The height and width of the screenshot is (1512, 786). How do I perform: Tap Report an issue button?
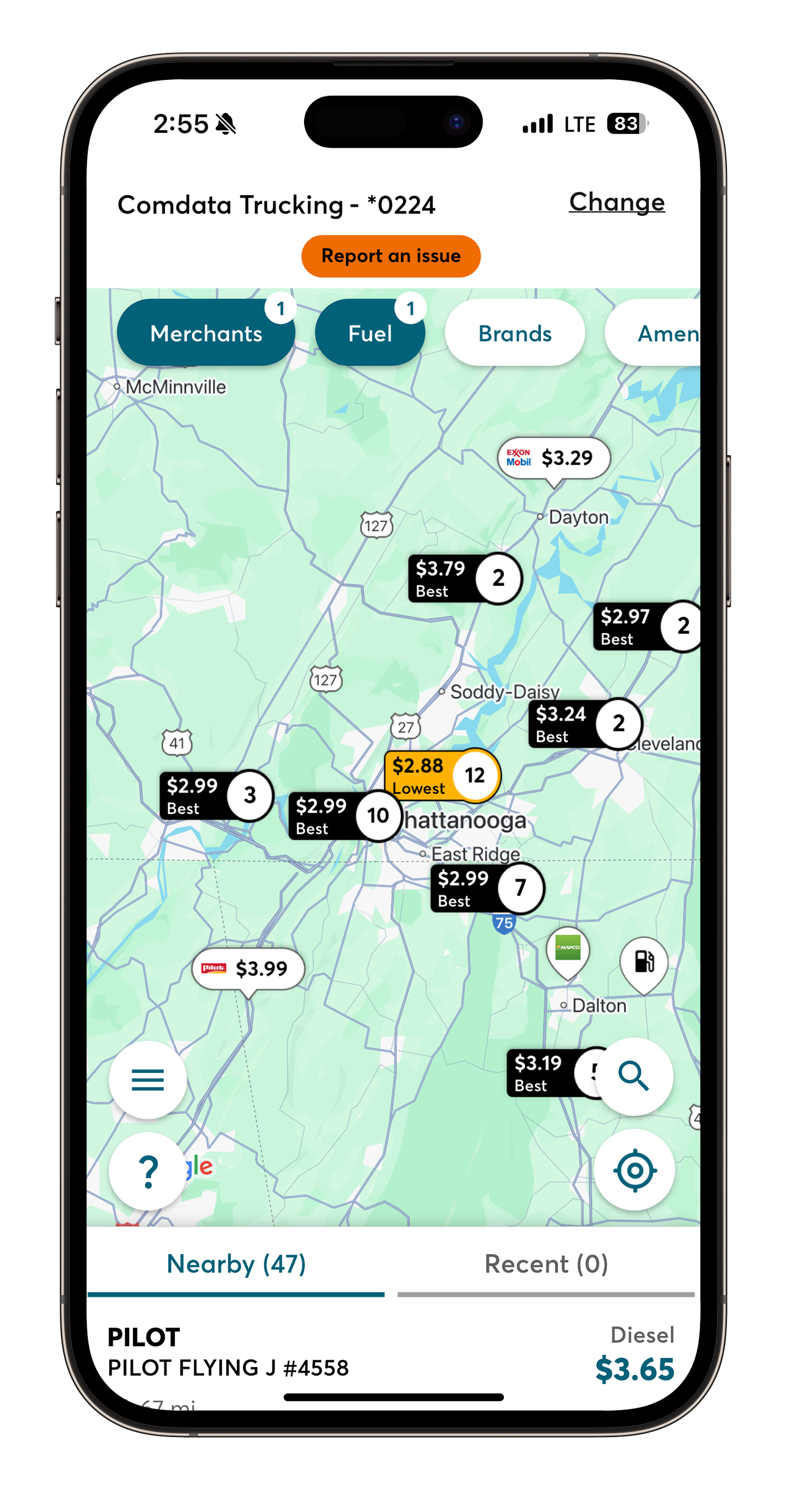pyautogui.click(x=391, y=256)
